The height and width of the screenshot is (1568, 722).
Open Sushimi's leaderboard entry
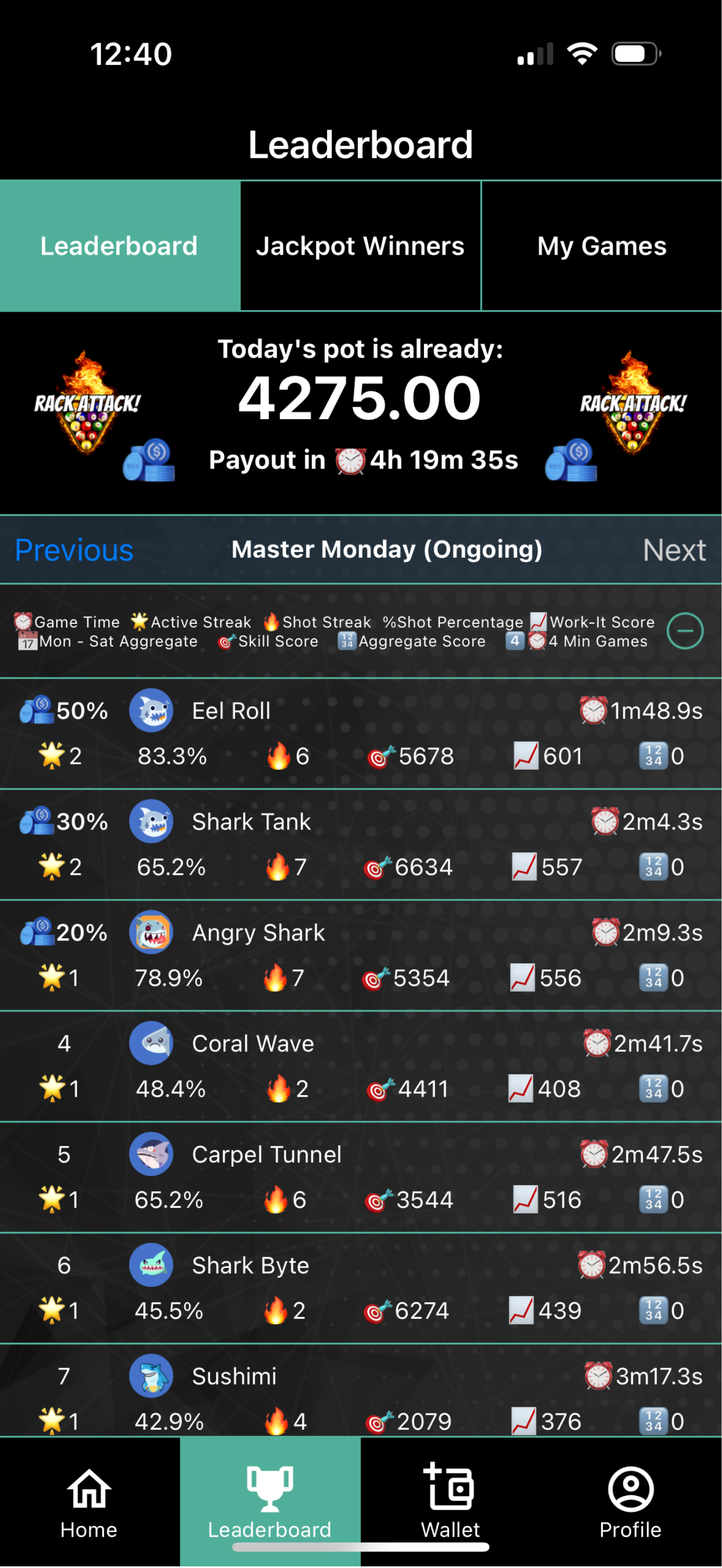[x=234, y=1376]
